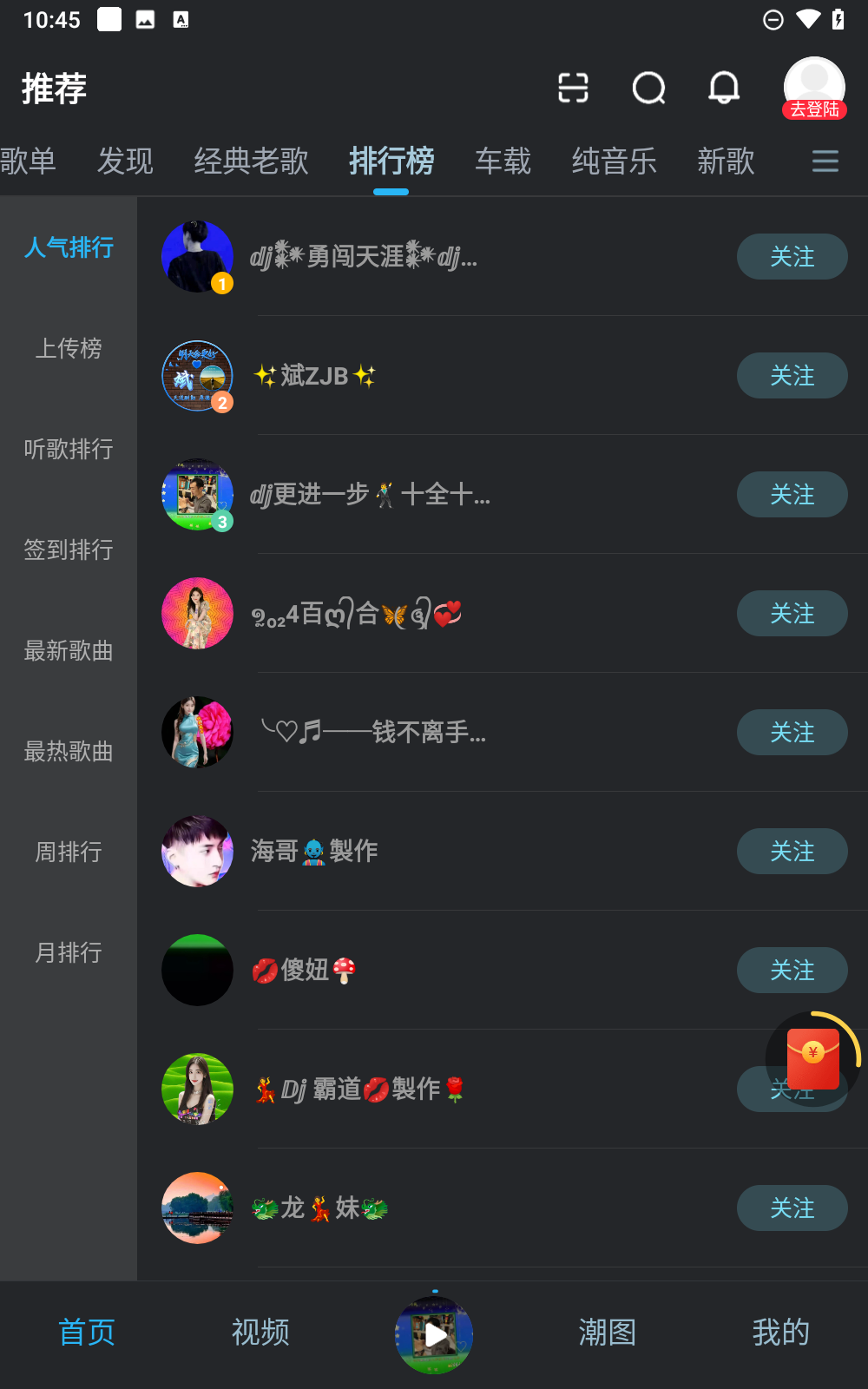
Task: Open the notifications bell
Action: point(724,88)
